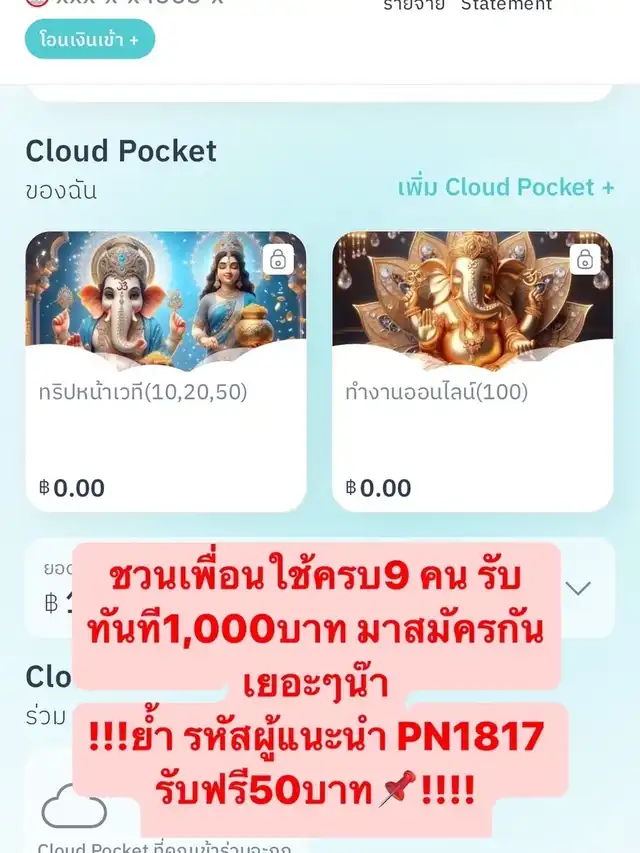Tap the lock icon on ทริปหน้าเวที pocket
640x853 pixels.
(x=278, y=259)
